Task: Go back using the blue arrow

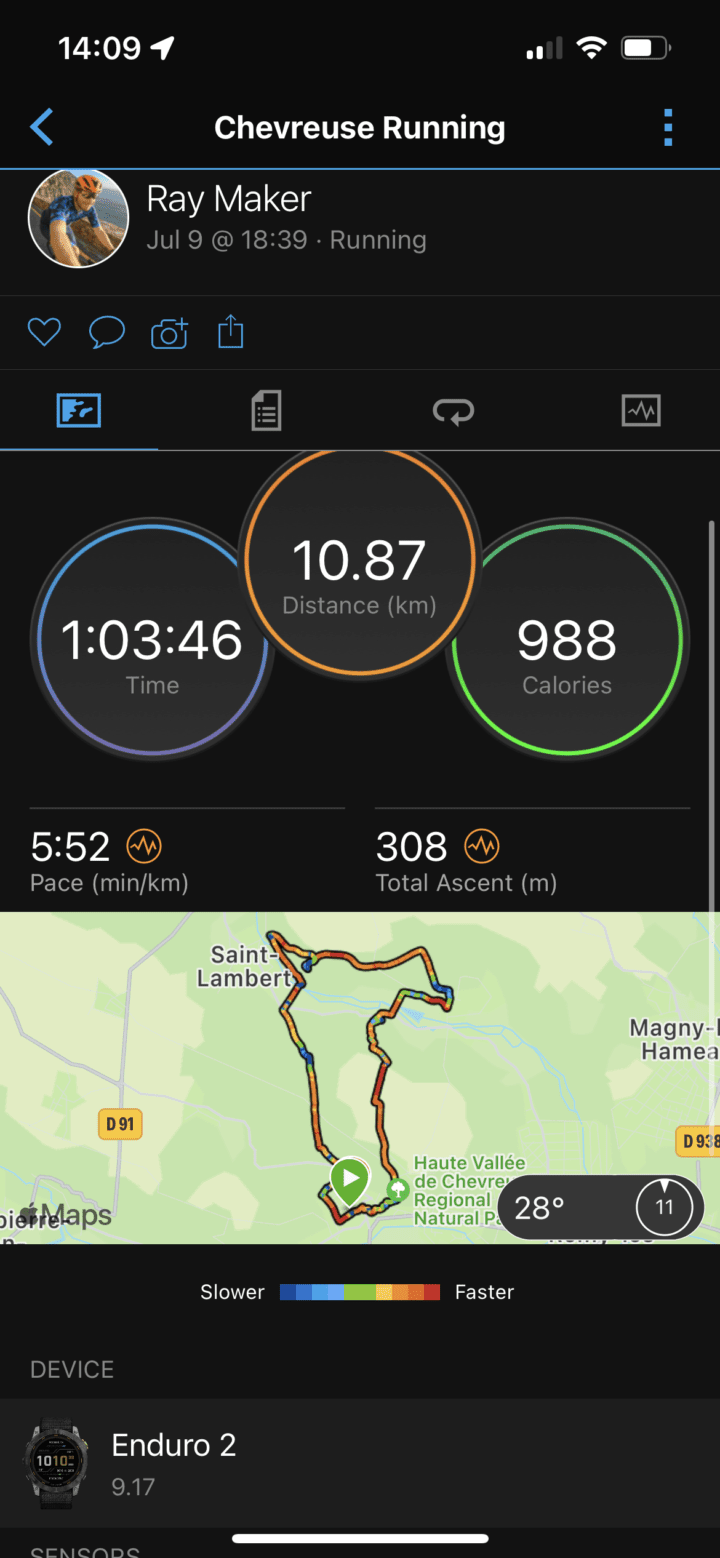Action: (42, 128)
